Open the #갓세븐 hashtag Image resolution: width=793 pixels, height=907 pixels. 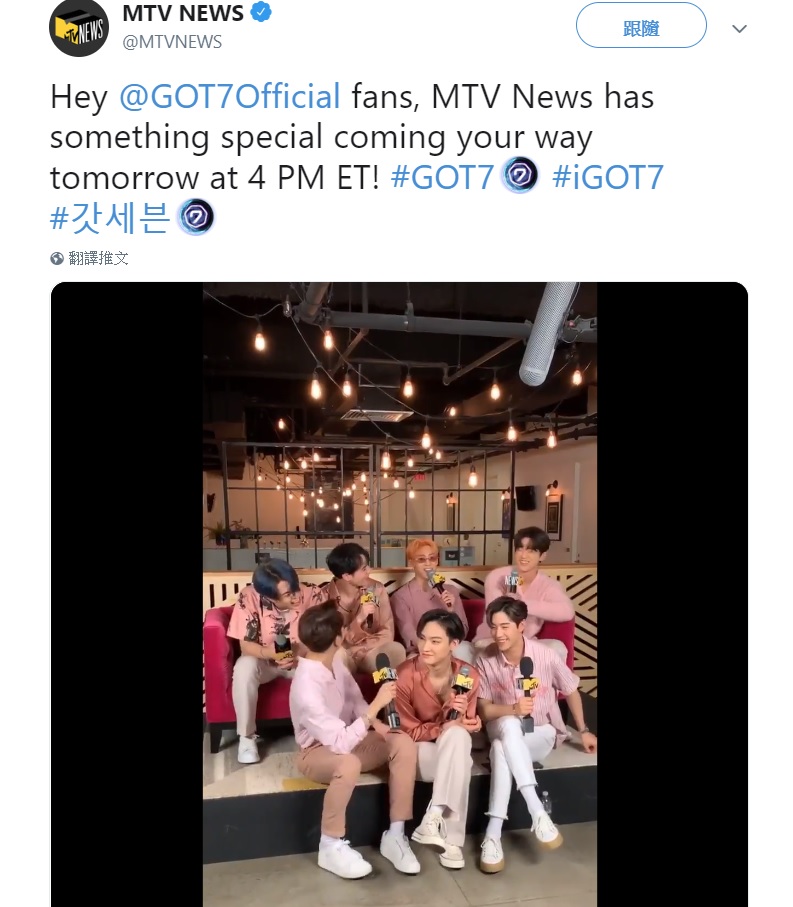pos(110,217)
